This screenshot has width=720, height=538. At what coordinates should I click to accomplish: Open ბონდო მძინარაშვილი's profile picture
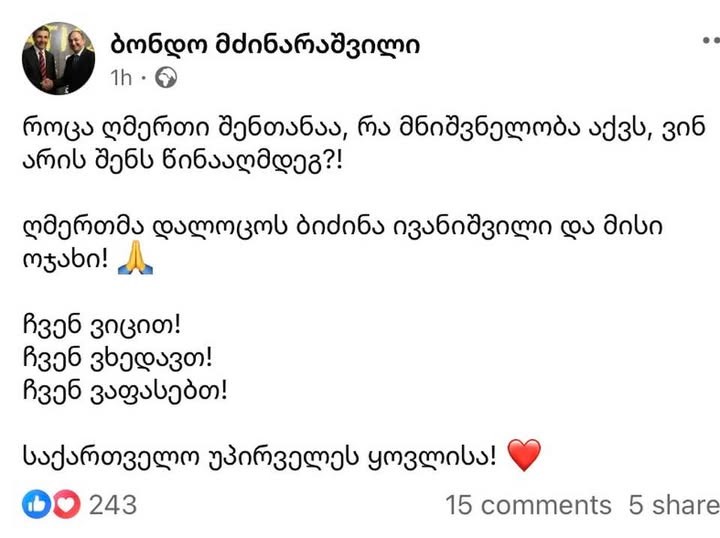point(58,58)
